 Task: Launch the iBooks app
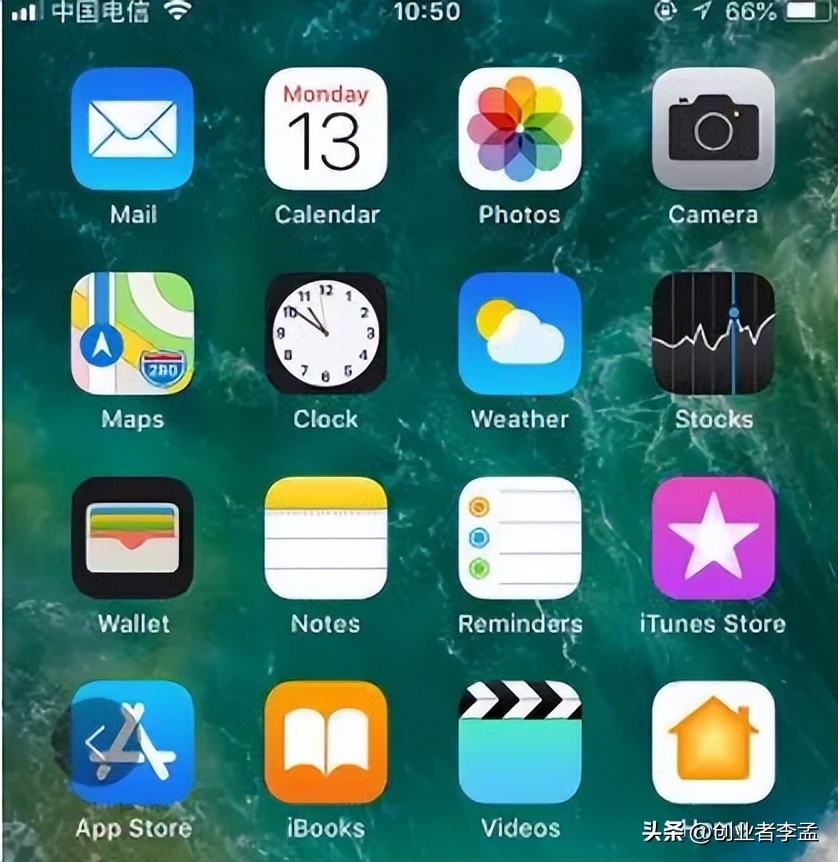(x=326, y=742)
